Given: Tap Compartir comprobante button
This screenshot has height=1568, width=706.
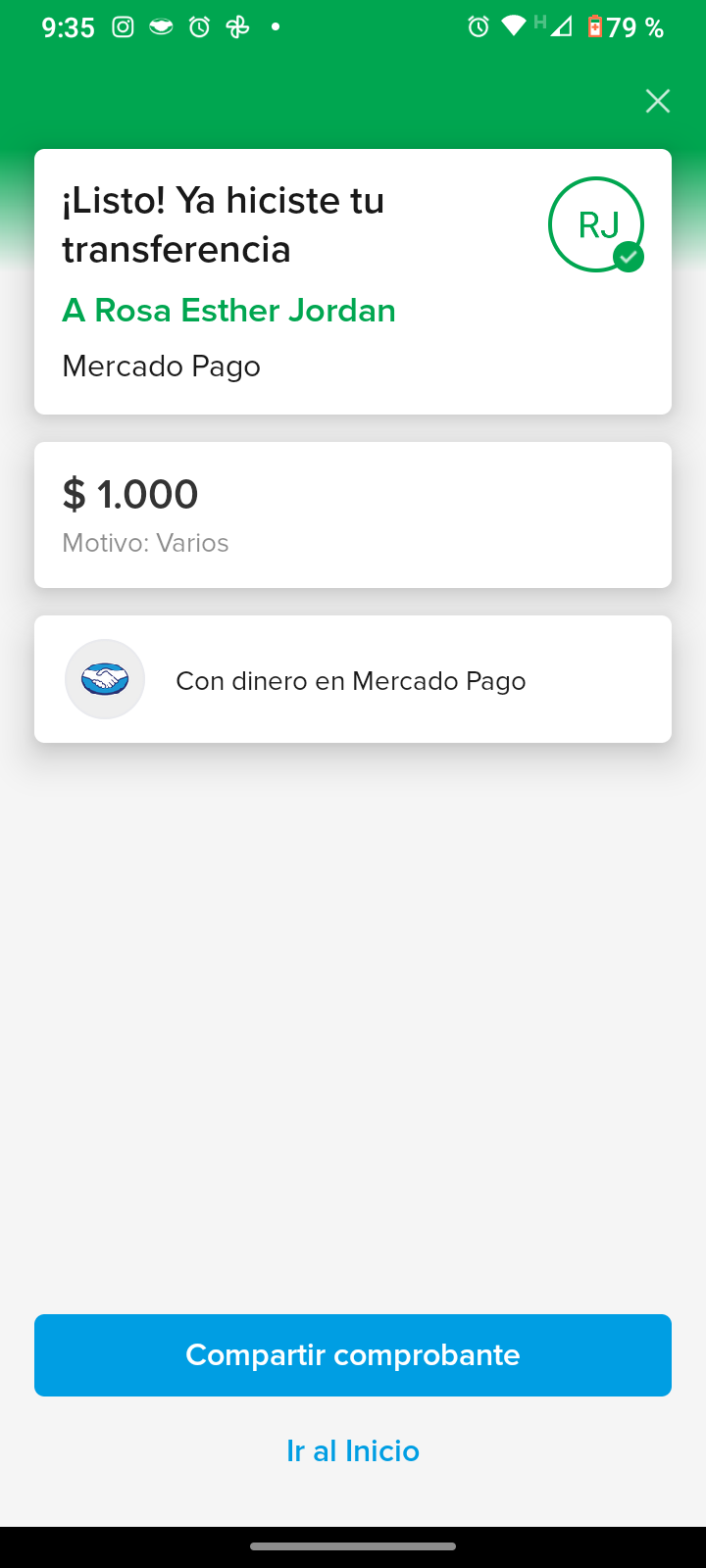Looking at the screenshot, I should pos(353,1354).
